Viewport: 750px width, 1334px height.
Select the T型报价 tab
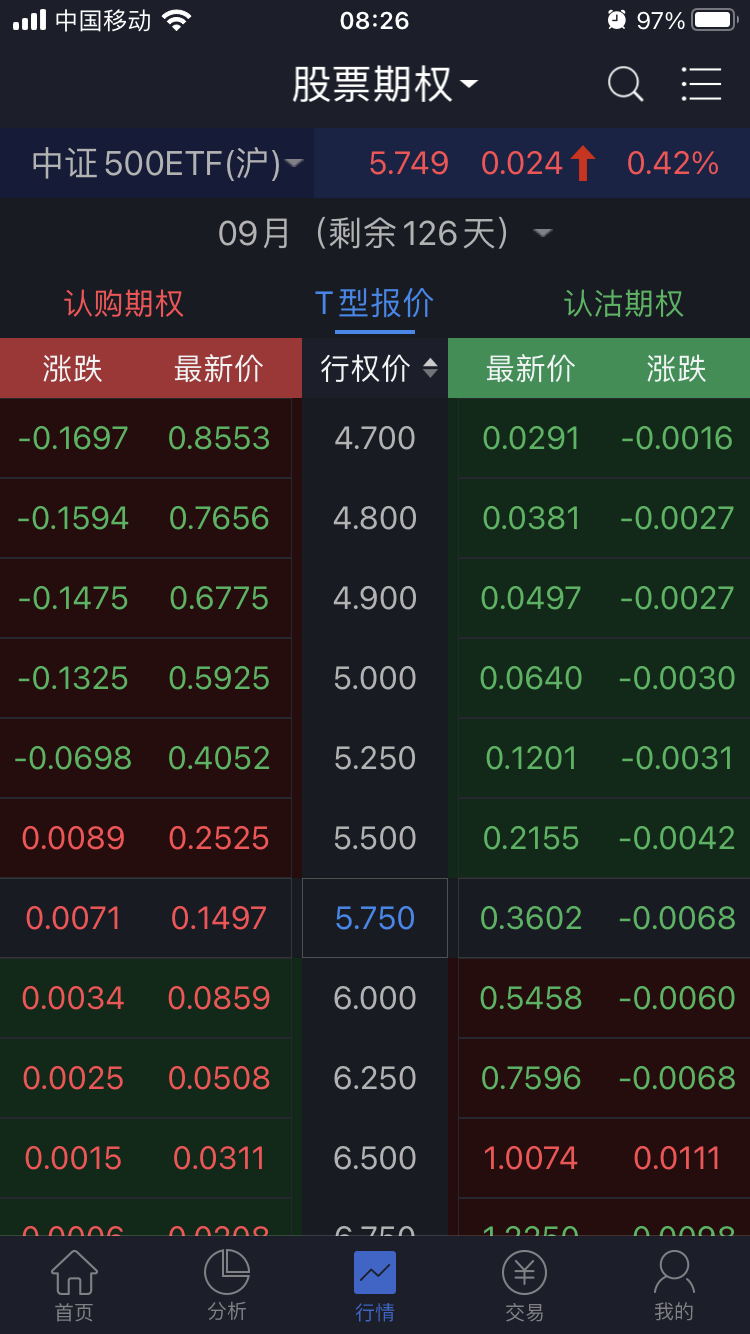pos(374,303)
